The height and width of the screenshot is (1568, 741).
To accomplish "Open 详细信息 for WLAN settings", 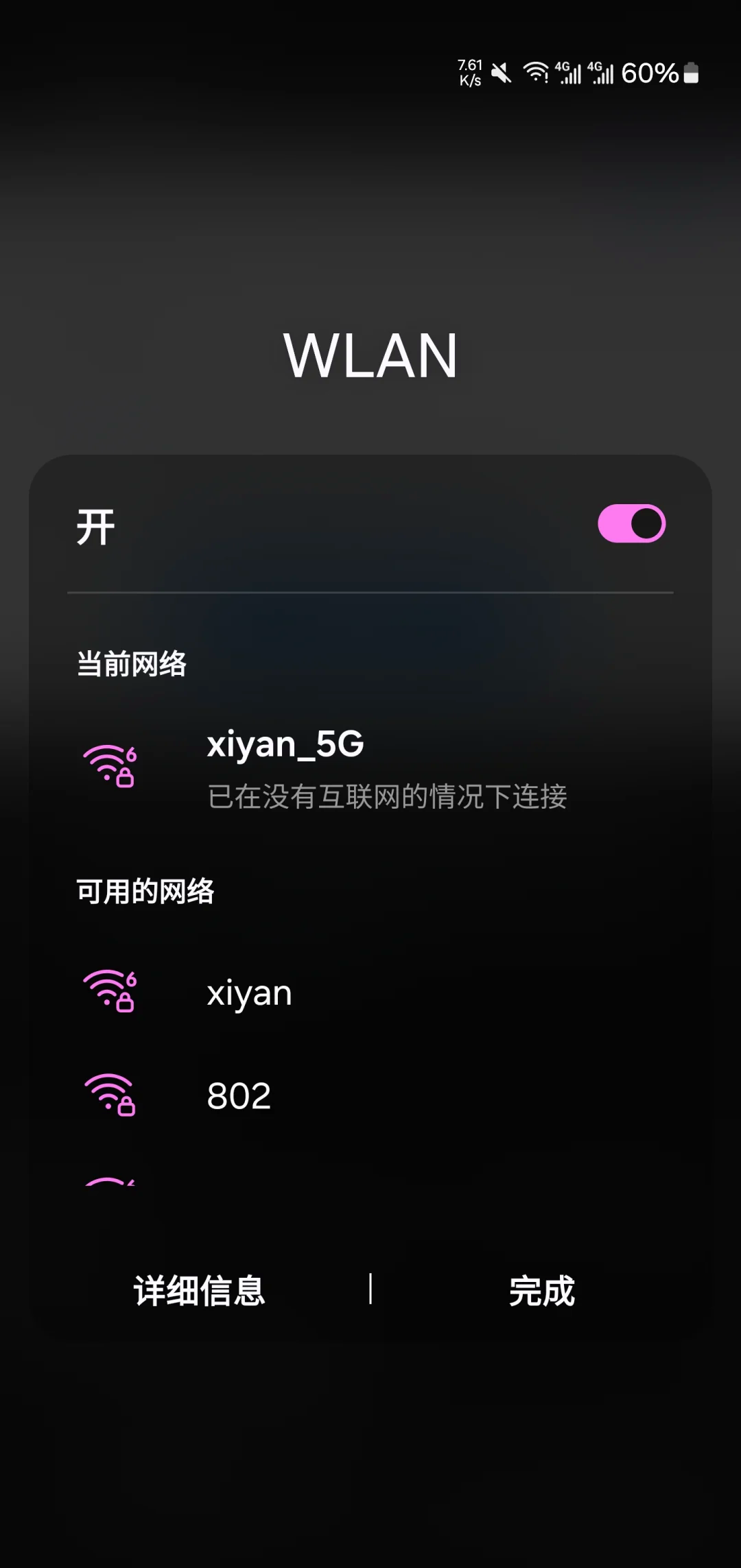I will pos(199,1291).
